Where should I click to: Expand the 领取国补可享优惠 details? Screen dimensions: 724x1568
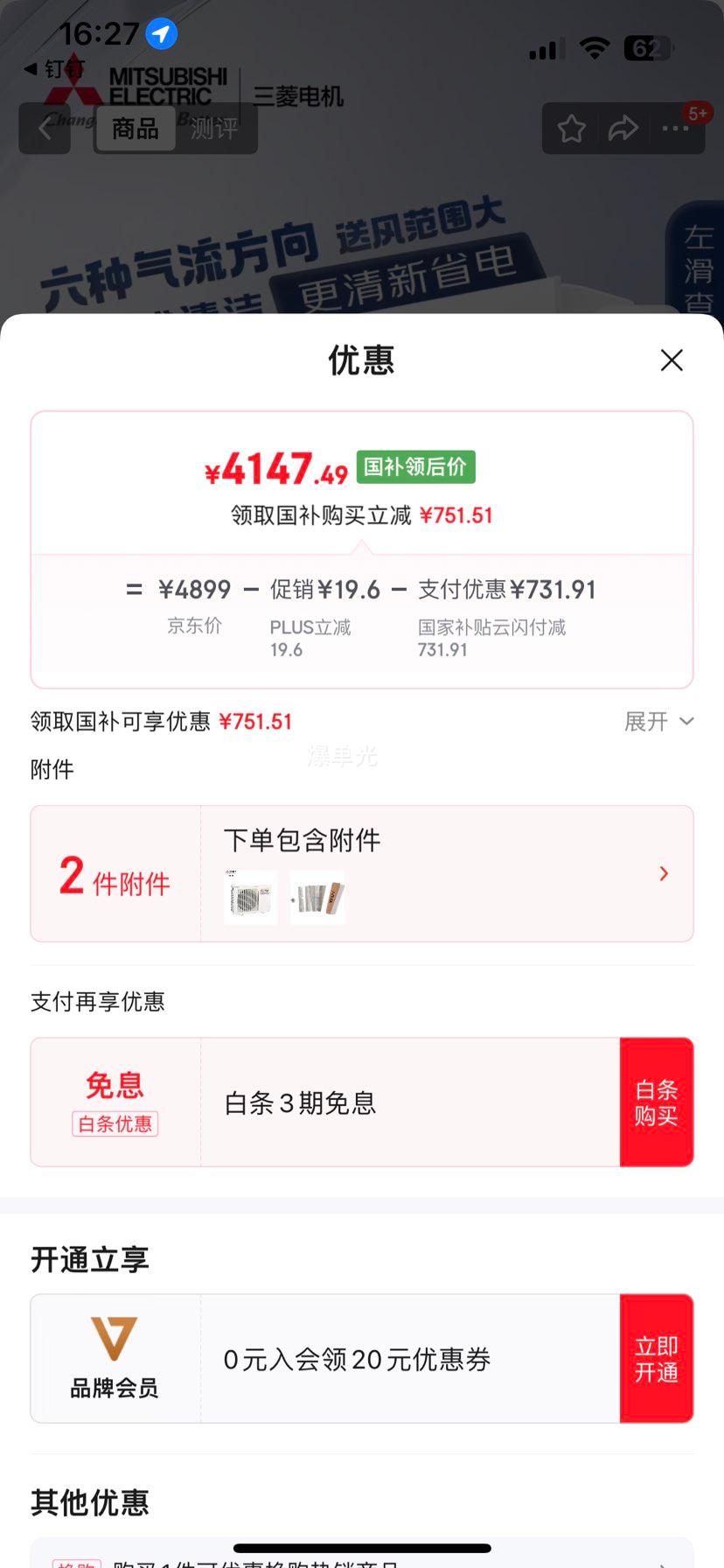tap(658, 721)
